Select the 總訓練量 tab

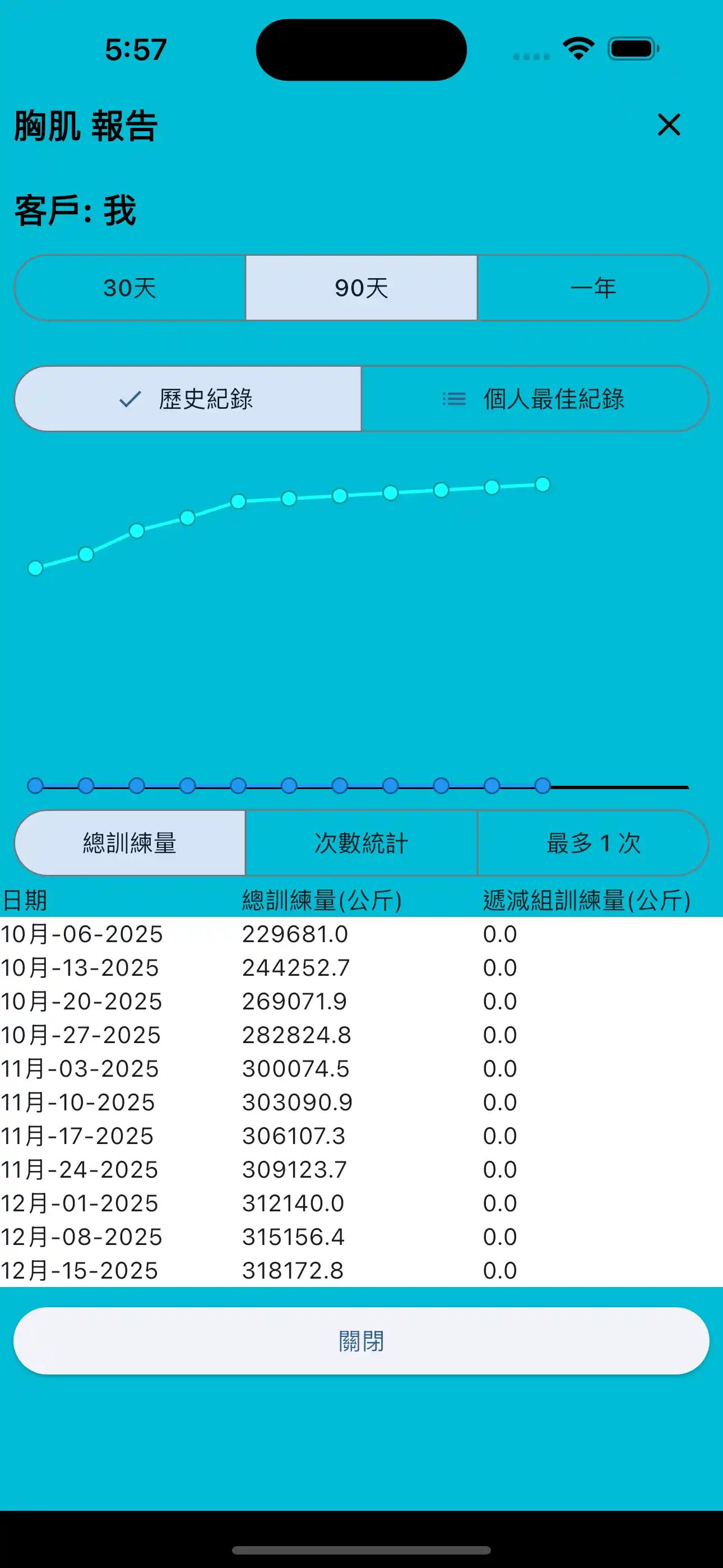pos(130,843)
